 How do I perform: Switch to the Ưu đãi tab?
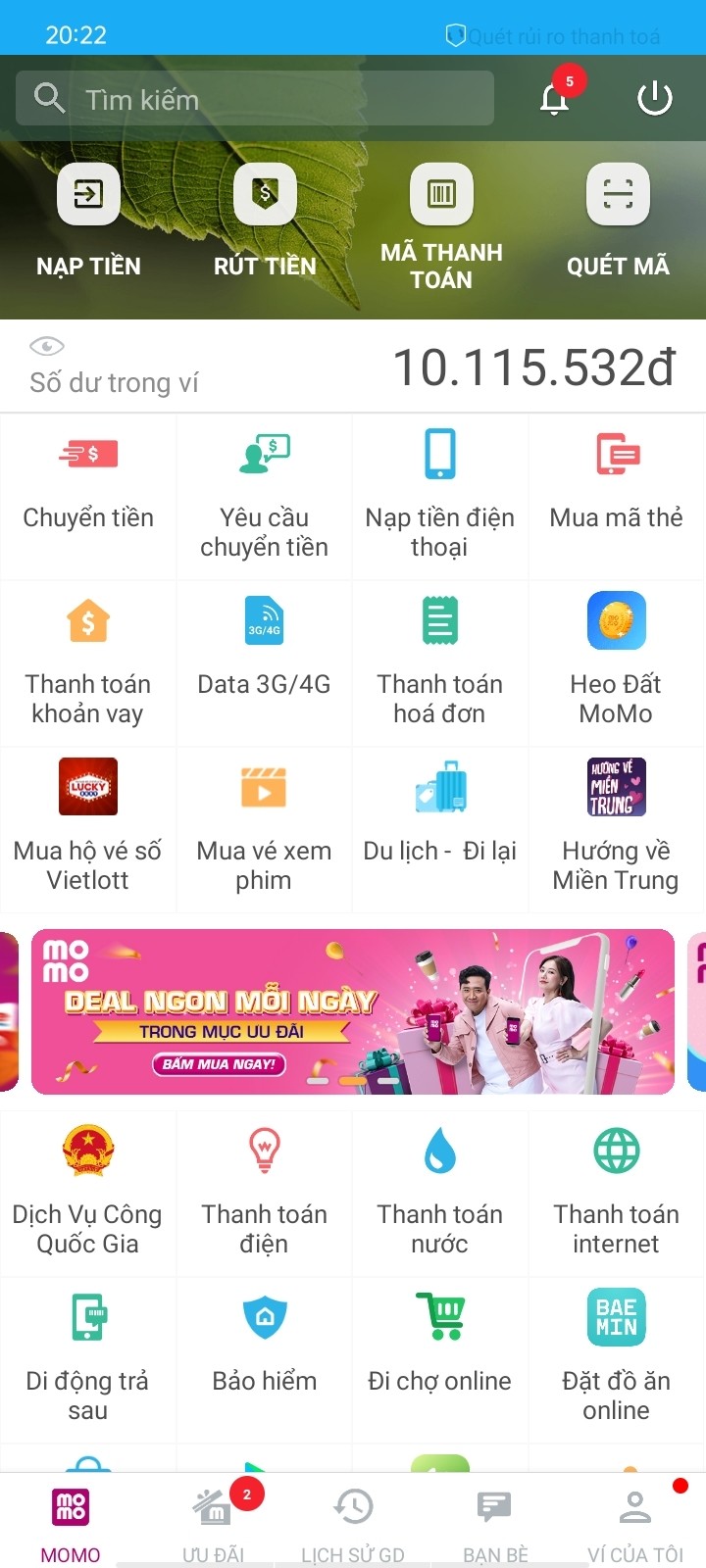pyautogui.click(x=213, y=1524)
